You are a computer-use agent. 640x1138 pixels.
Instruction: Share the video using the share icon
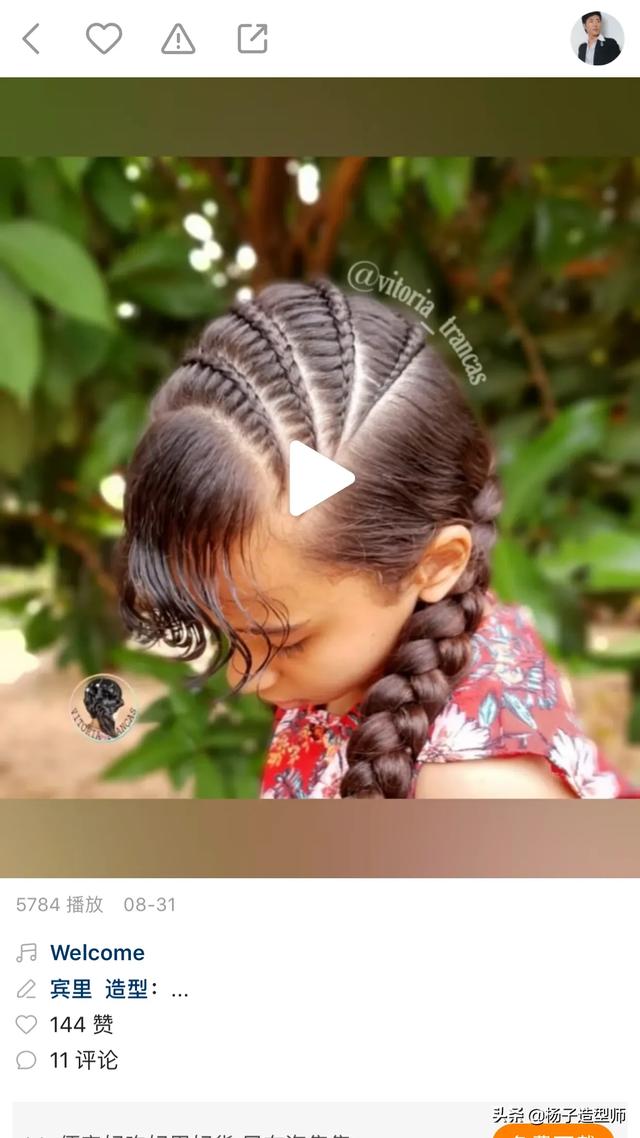[x=252, y=39]
